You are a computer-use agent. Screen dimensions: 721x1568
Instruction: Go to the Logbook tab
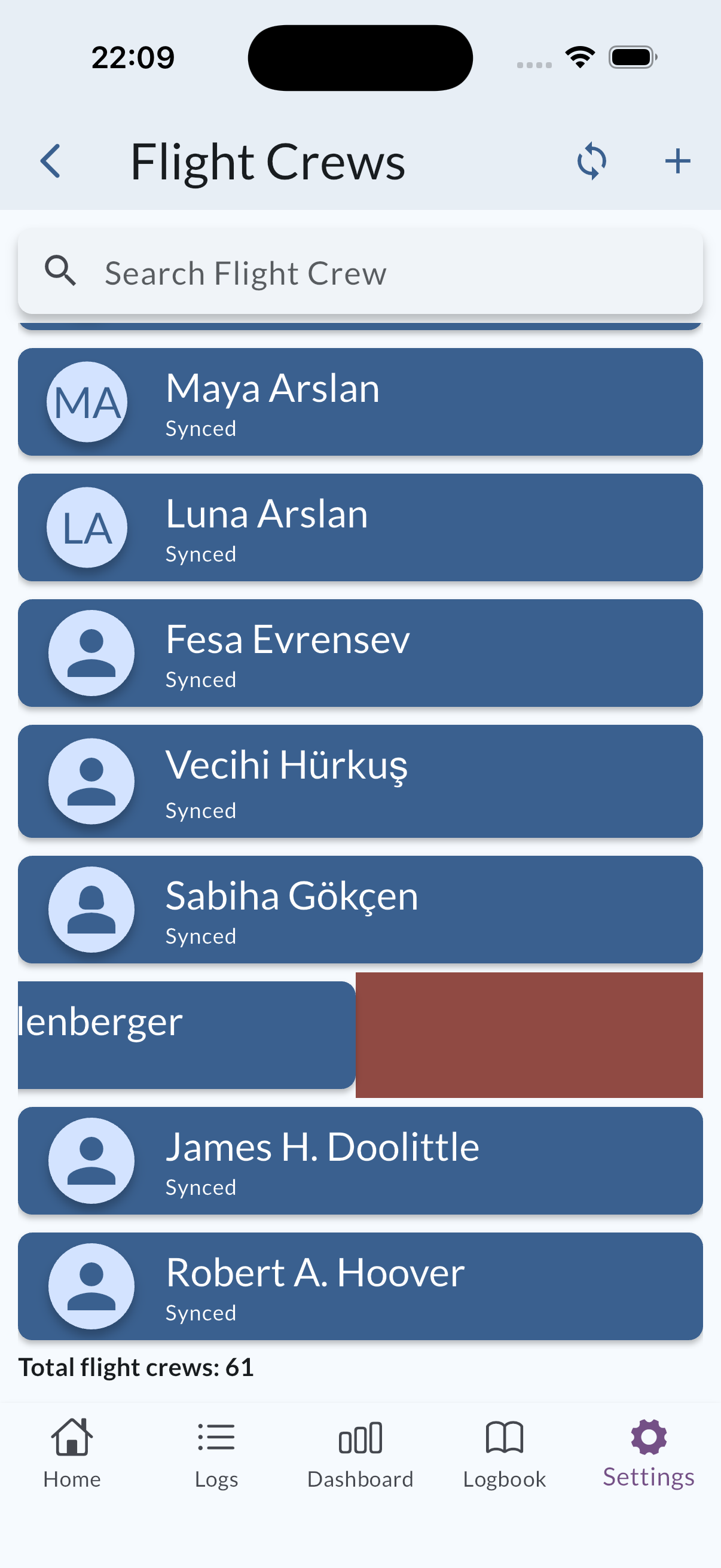(505, 1453)
